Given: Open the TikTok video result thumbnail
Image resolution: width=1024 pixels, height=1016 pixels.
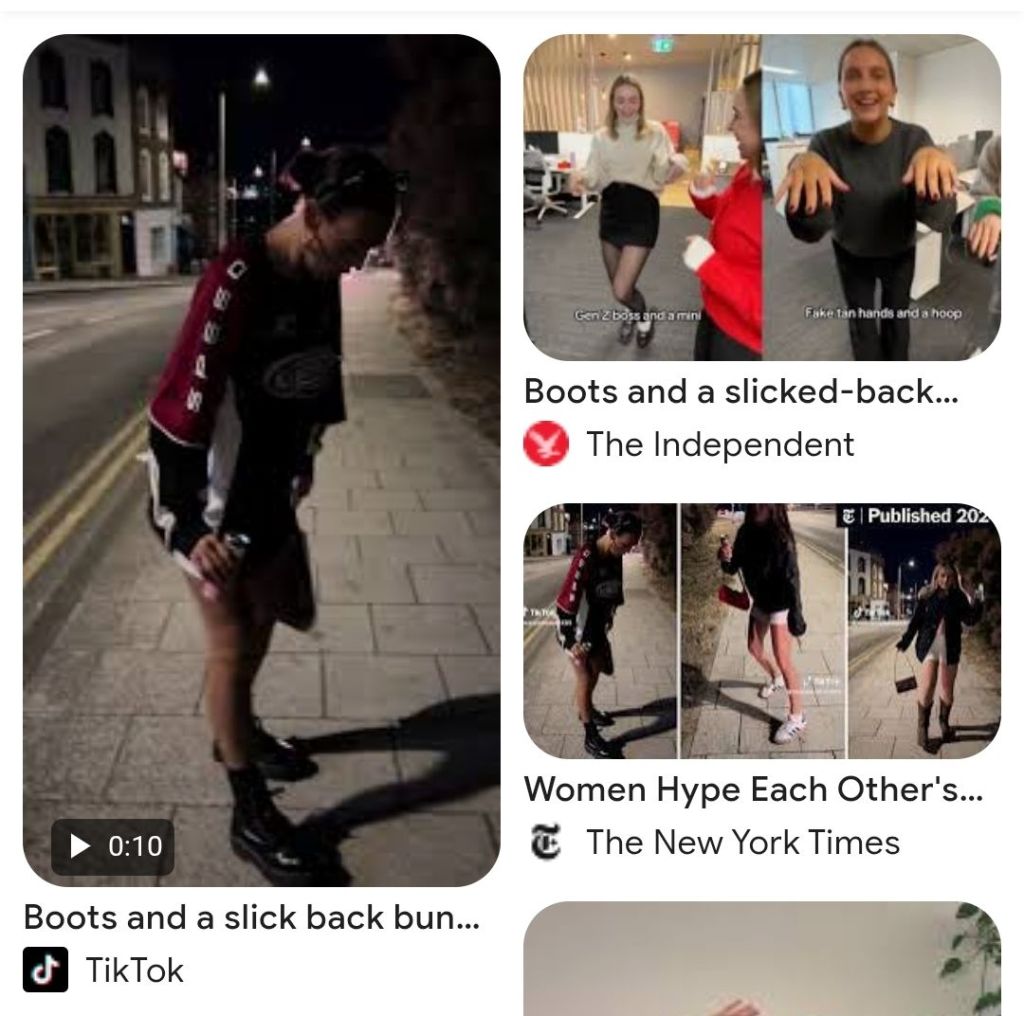Looking at the screenshot, I should coord(261,460).
